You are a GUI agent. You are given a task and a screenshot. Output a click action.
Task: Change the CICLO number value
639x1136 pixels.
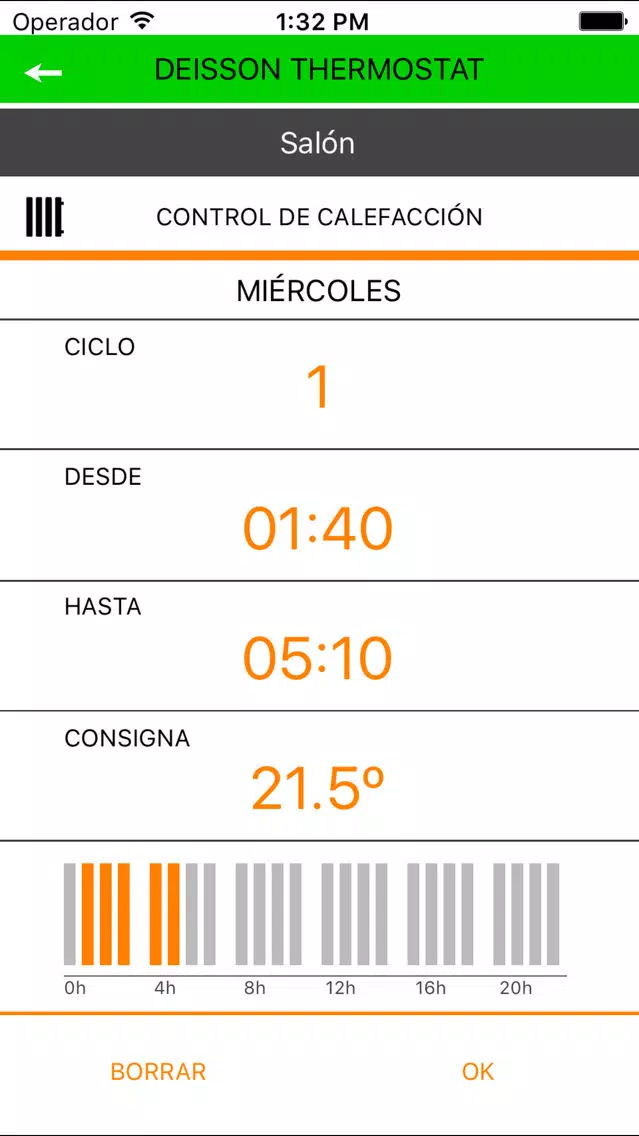(x=319, y=388)
